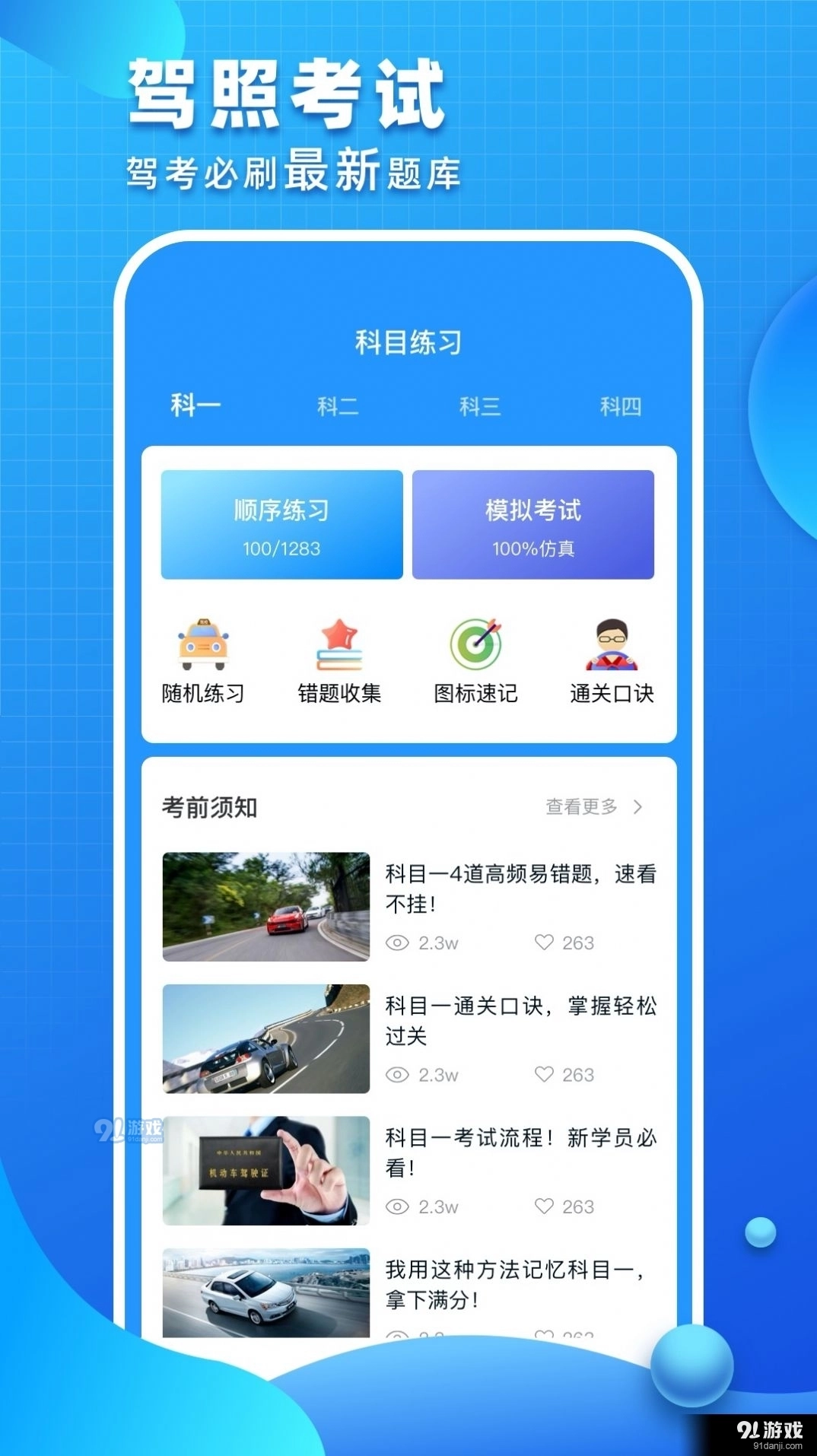Viewport: 817px width, 1456px height.
Task: Switch to the 科二 tab
Action: coord(338,406)
